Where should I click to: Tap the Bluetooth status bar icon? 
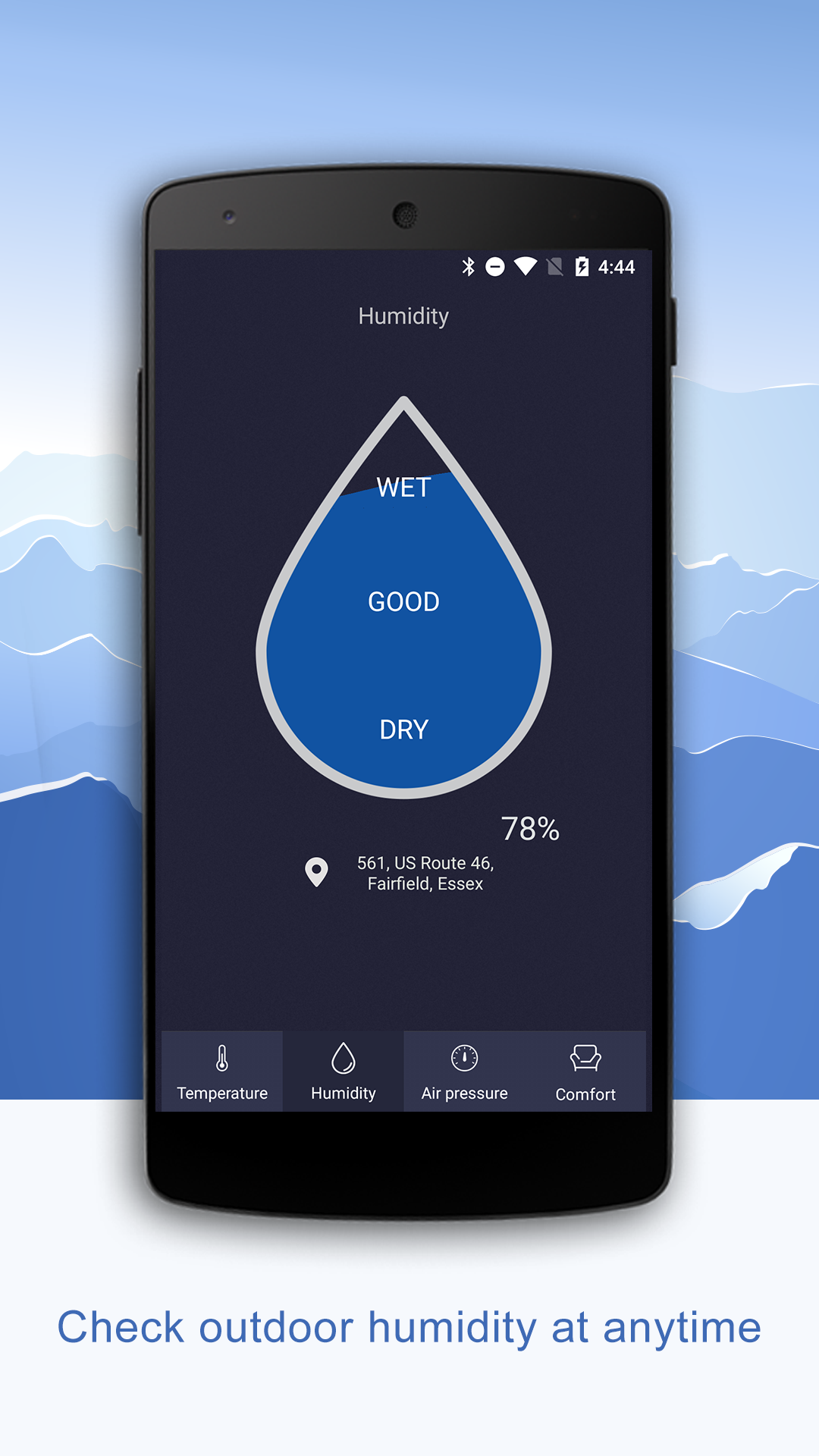[469, 265]
